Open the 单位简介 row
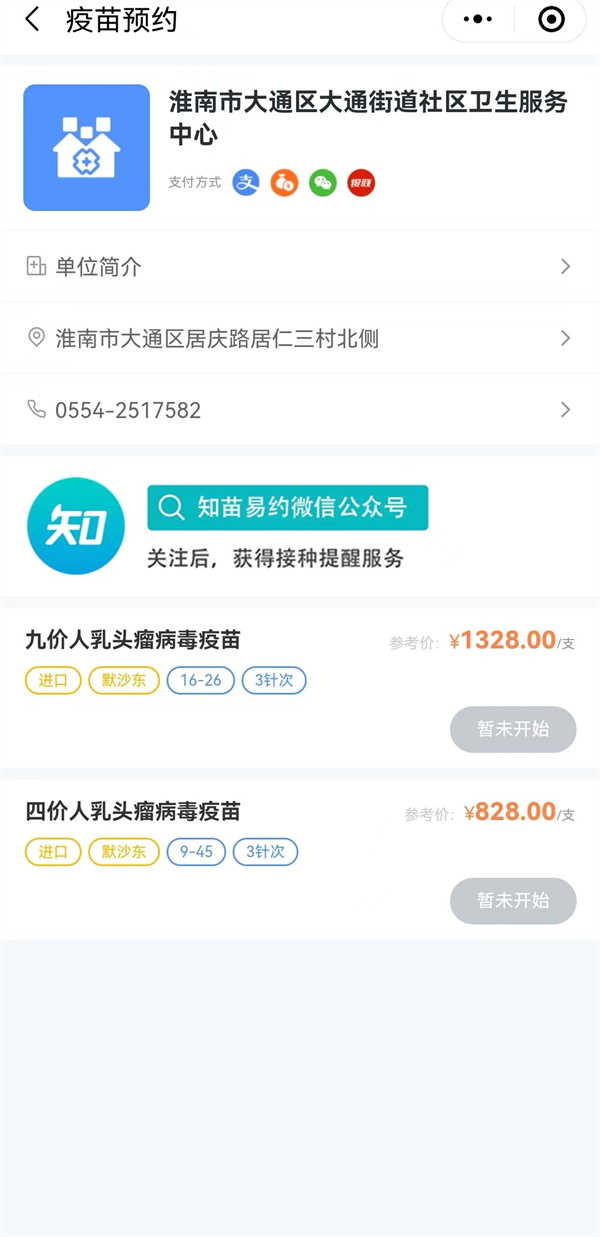The height and width of the screenshot is (1237, 600). point(299,267)
